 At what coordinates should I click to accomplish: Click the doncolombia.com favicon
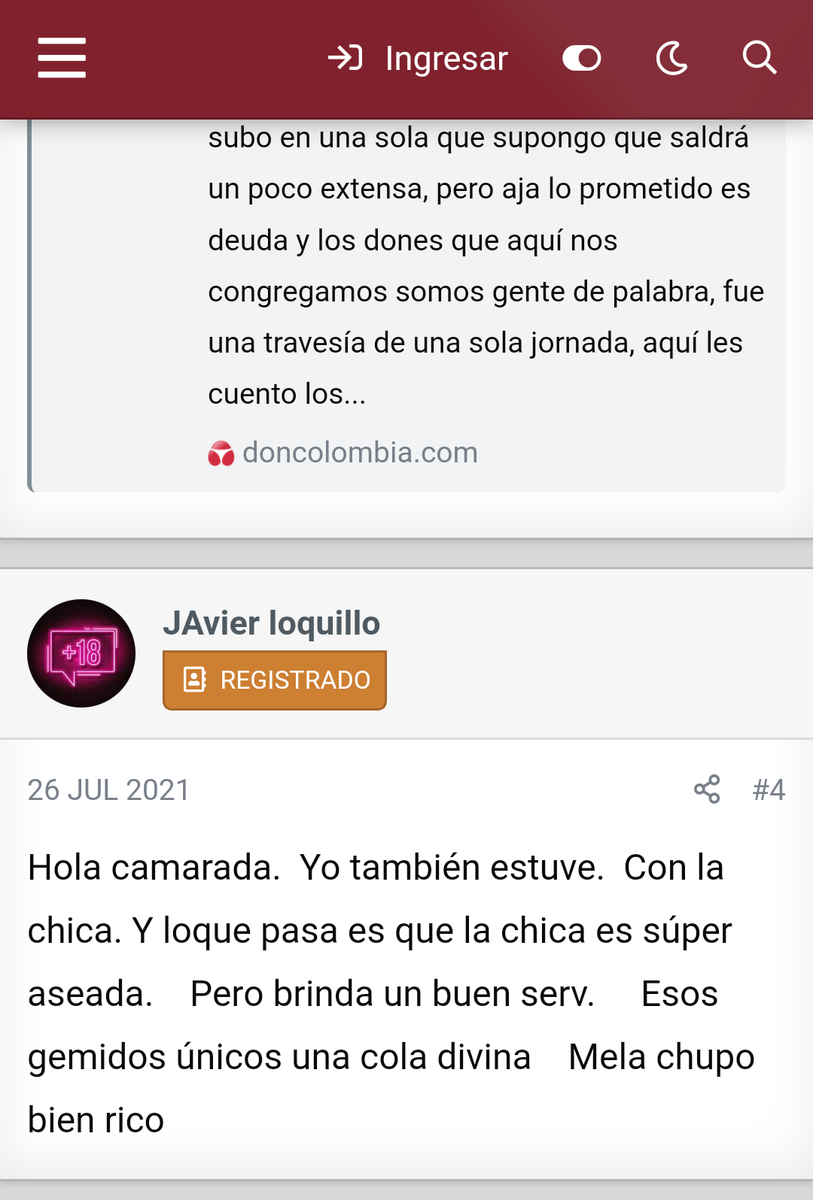click(x=220, y=452)
